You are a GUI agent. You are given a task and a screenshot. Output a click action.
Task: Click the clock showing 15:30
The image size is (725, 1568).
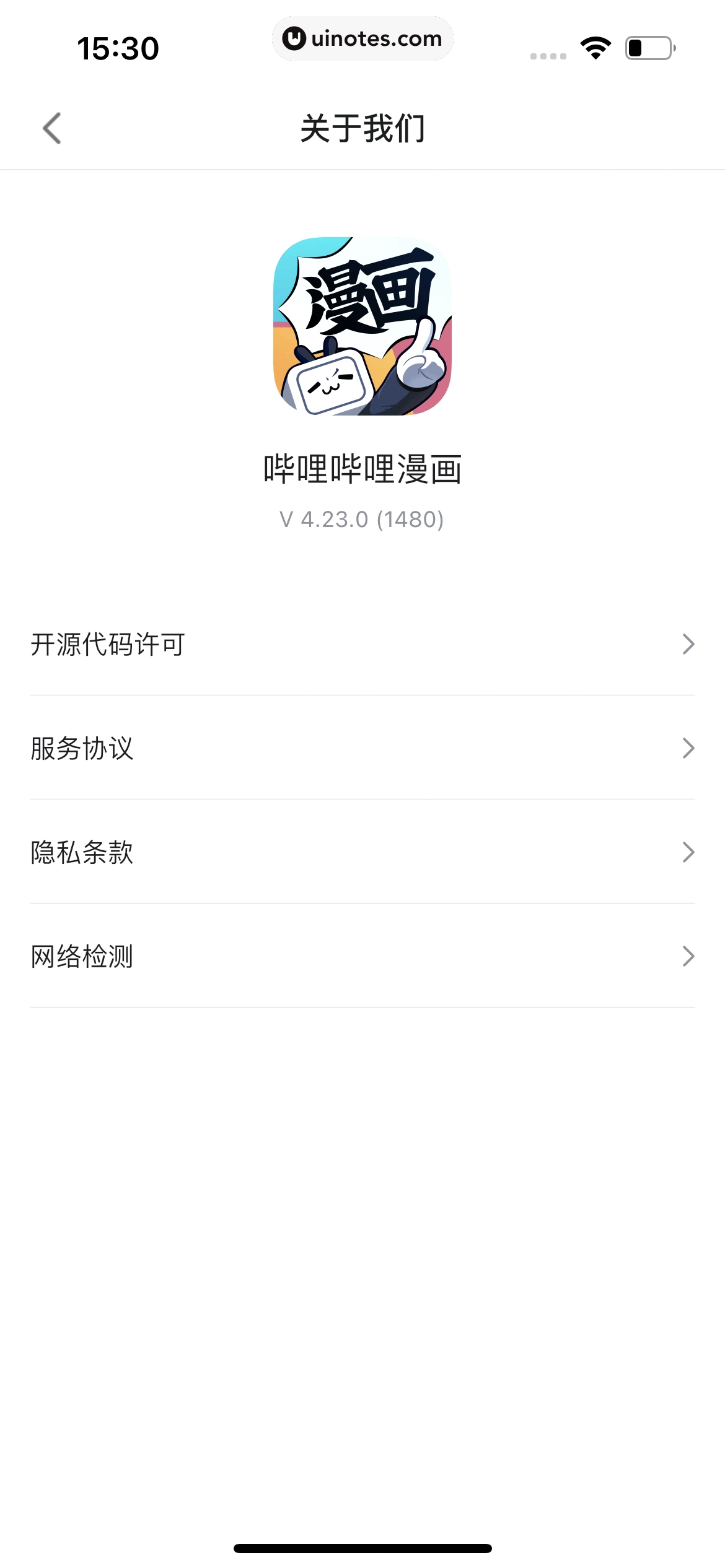coord(119,48)
